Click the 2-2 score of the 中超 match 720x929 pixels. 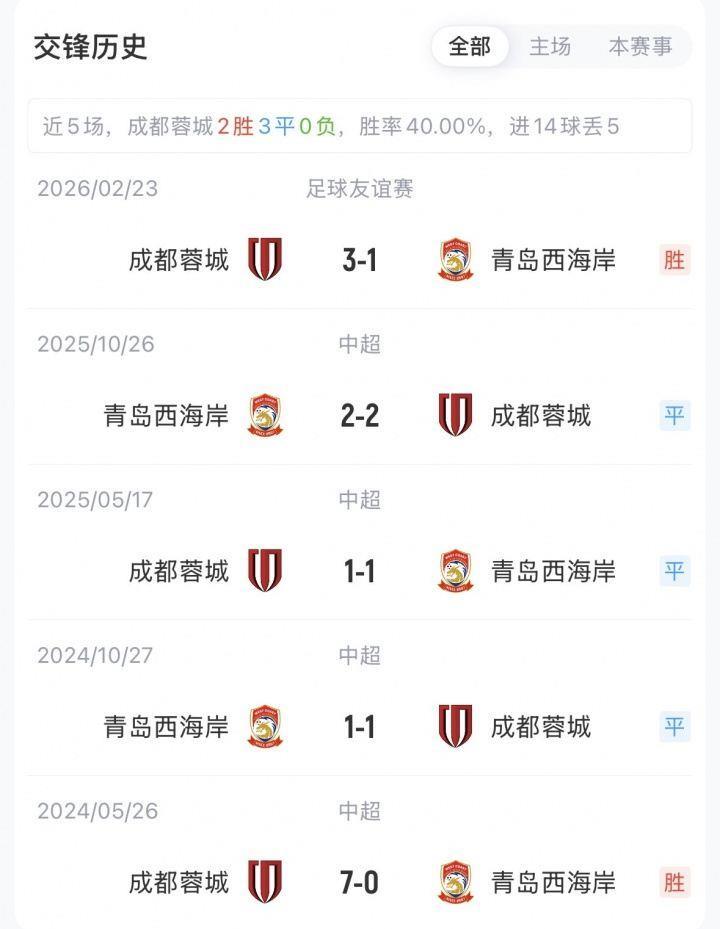click(360, 414)
